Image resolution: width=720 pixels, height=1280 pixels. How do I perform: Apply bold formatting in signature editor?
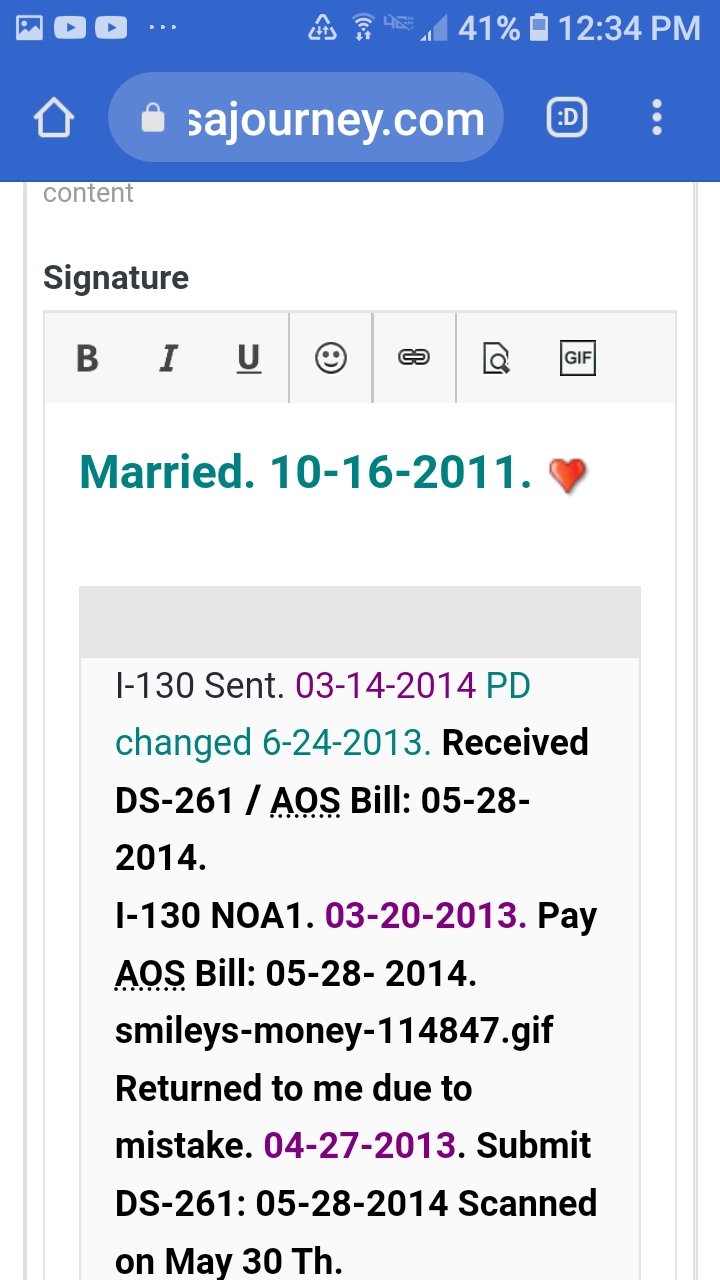87,358
